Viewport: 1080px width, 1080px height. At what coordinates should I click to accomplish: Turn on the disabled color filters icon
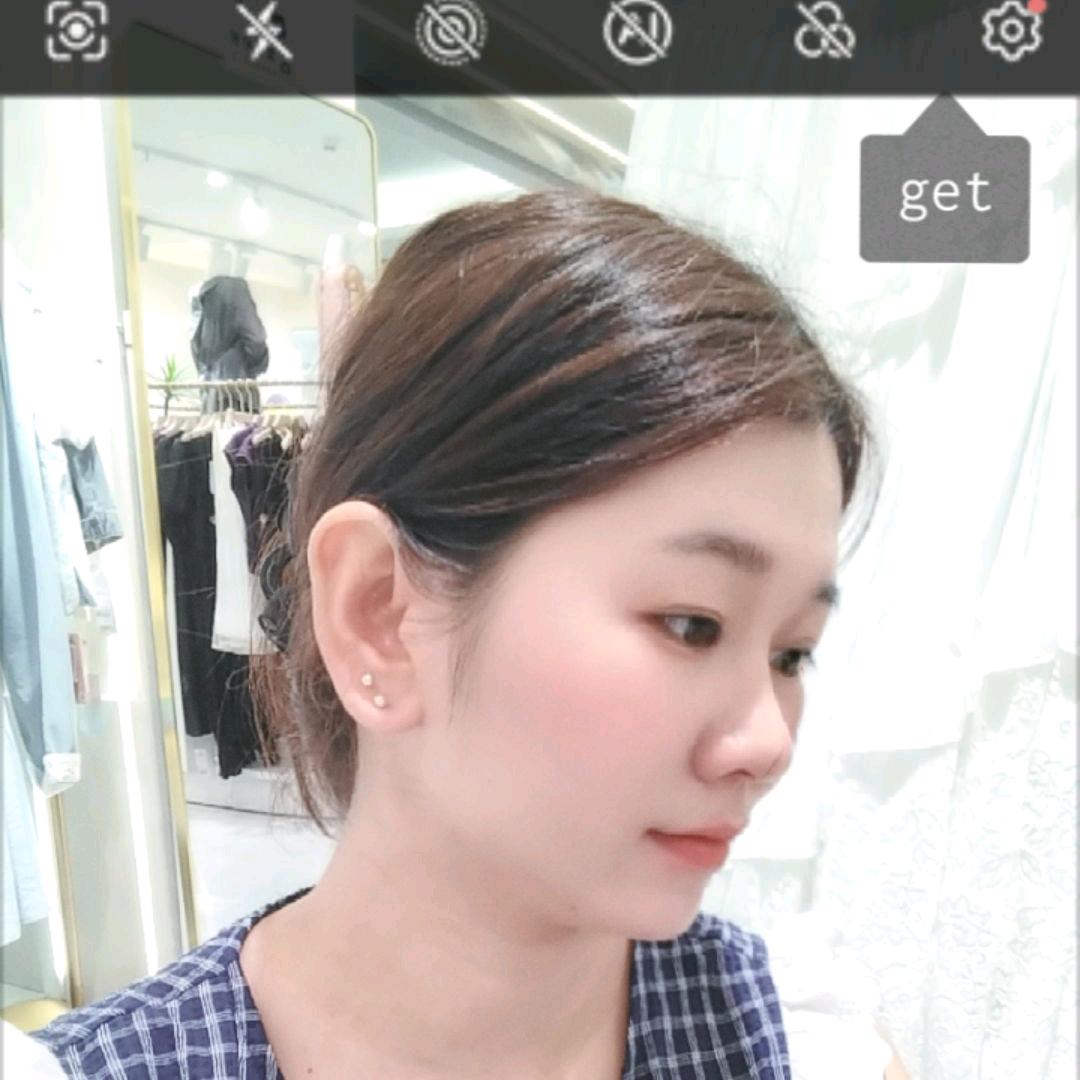(825, 31)
